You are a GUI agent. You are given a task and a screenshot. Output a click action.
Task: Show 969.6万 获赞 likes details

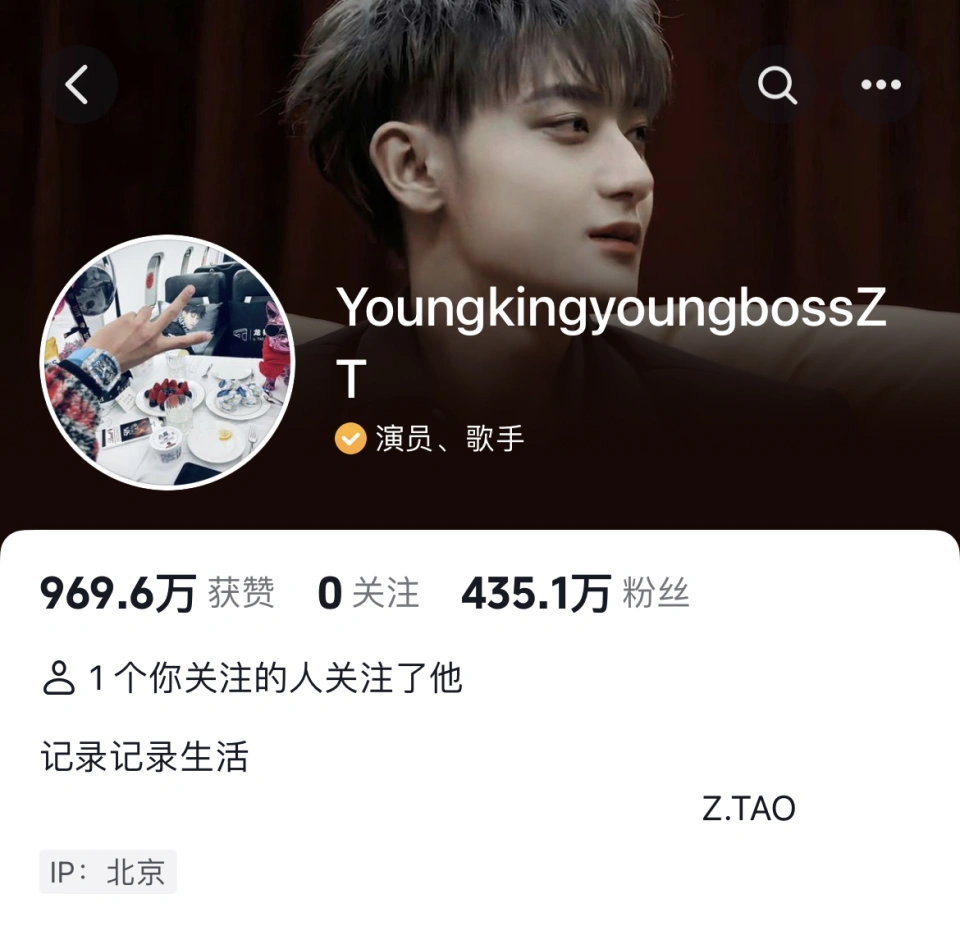tap(157, 594)
